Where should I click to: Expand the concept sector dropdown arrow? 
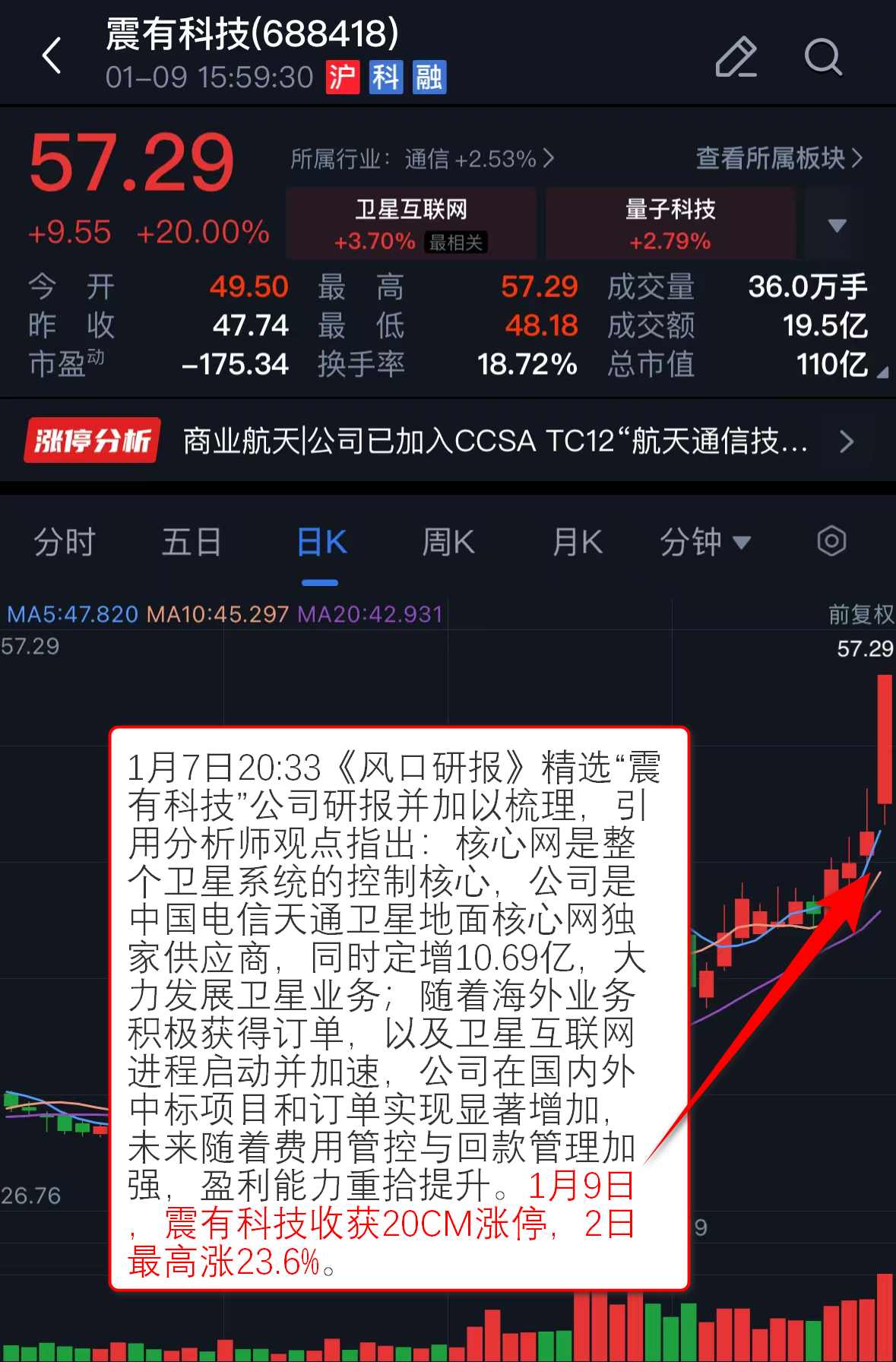click(x=837, y=226)
